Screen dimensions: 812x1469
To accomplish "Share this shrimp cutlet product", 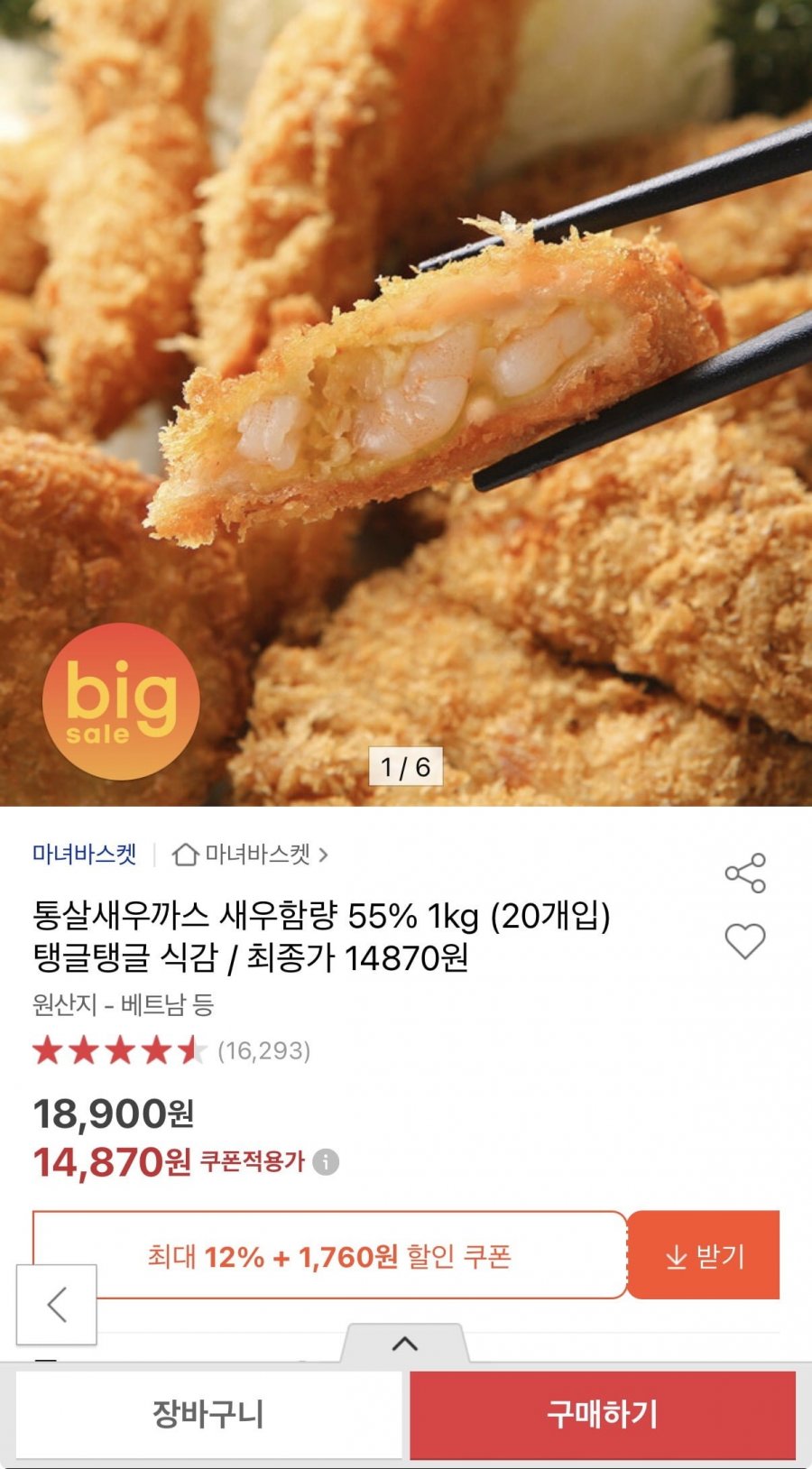I will (745, 873).
